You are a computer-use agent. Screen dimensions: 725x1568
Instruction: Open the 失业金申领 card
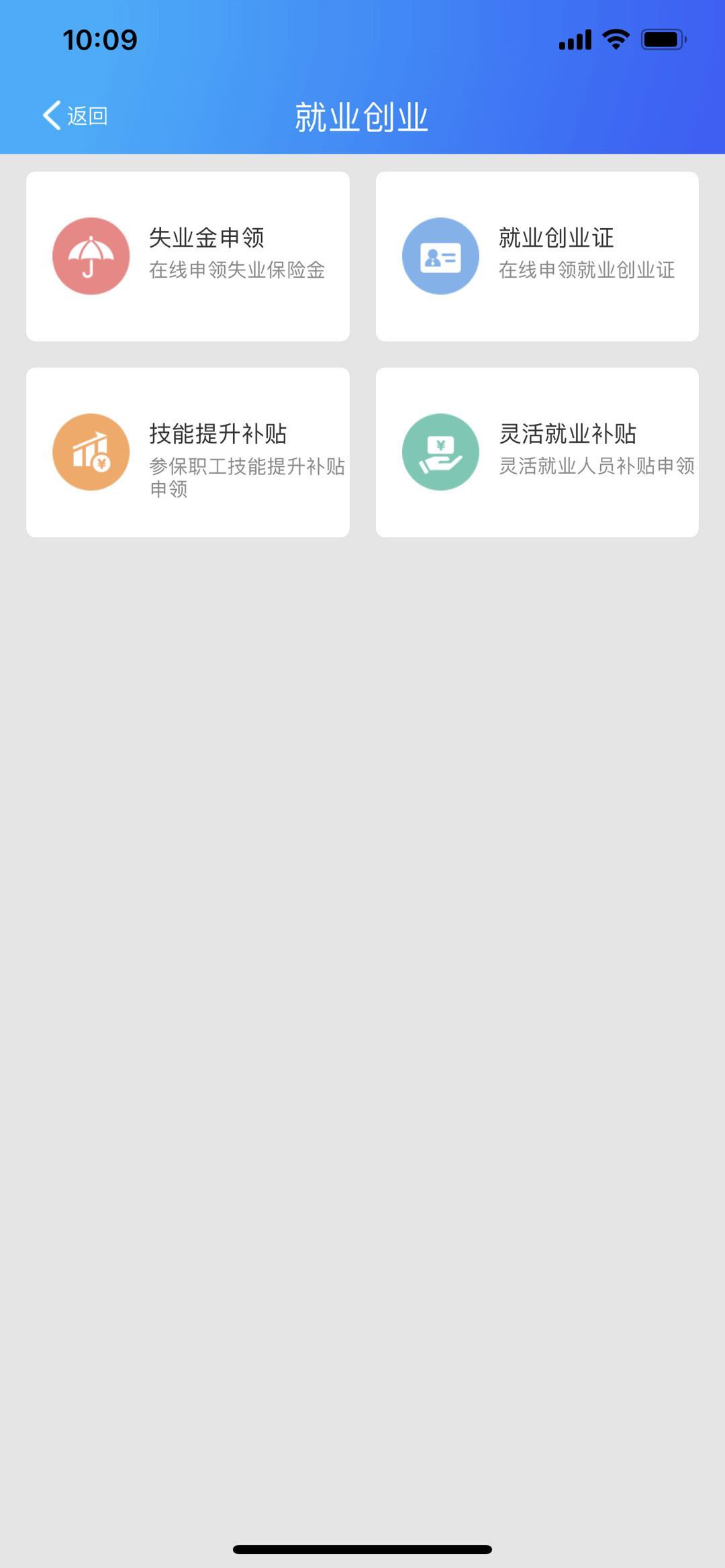tap(188, 256)
